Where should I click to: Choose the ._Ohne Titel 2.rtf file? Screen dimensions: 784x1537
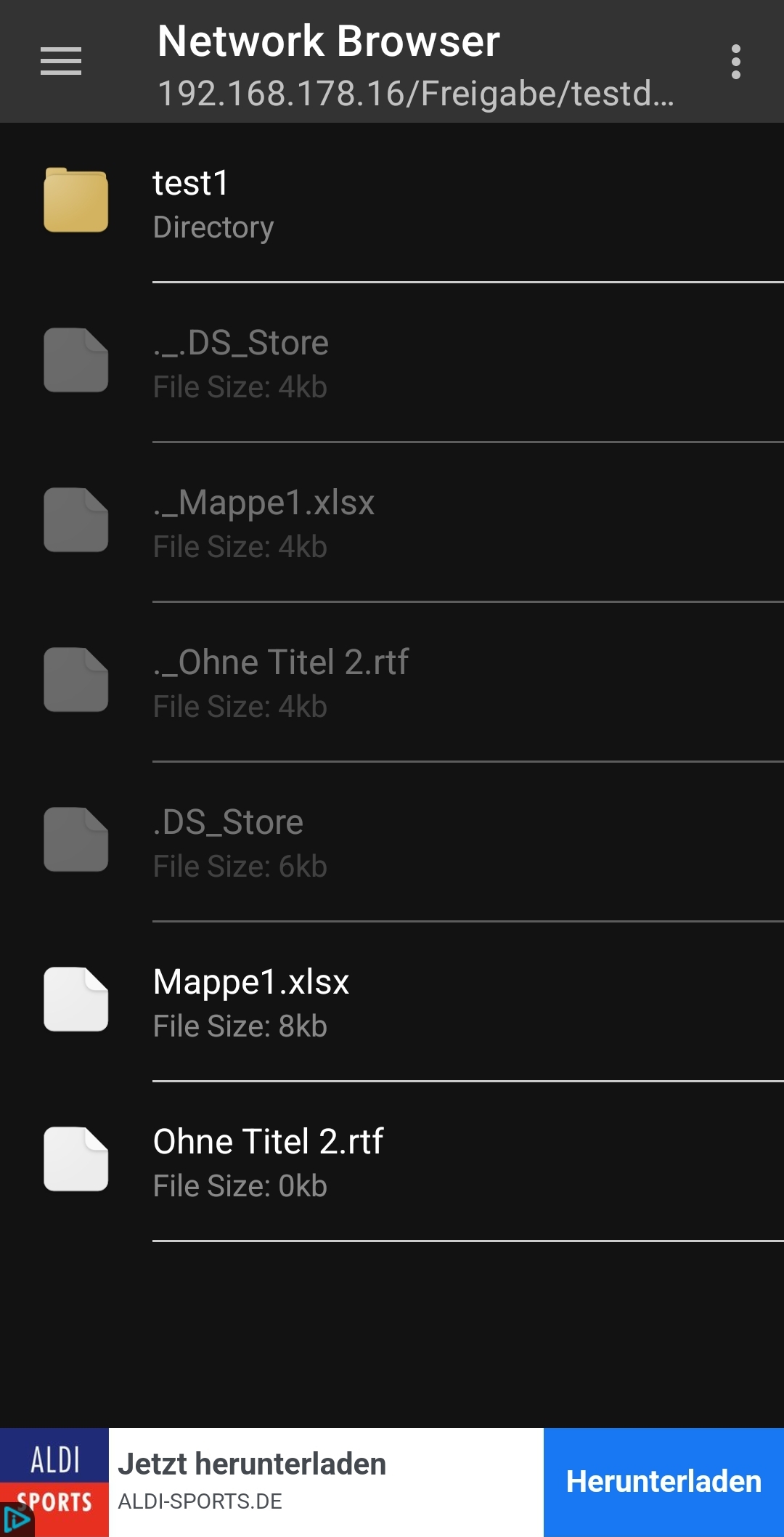pos(392,682)
